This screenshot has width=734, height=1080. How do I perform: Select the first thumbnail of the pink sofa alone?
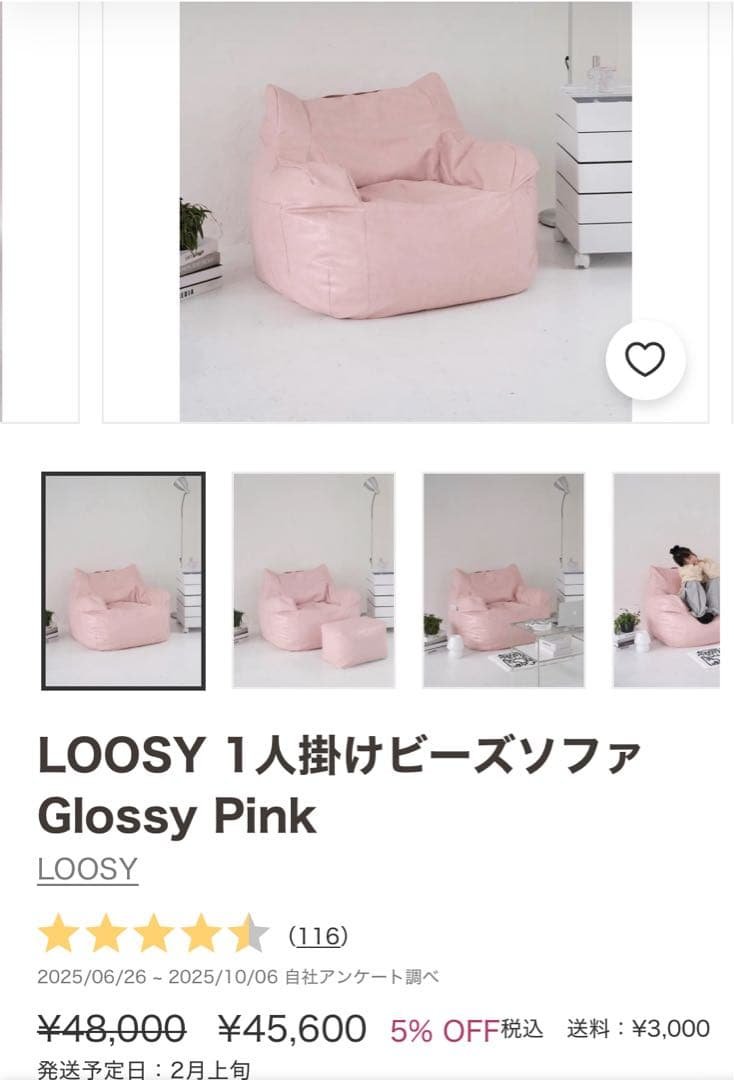(x=123, y=581)
